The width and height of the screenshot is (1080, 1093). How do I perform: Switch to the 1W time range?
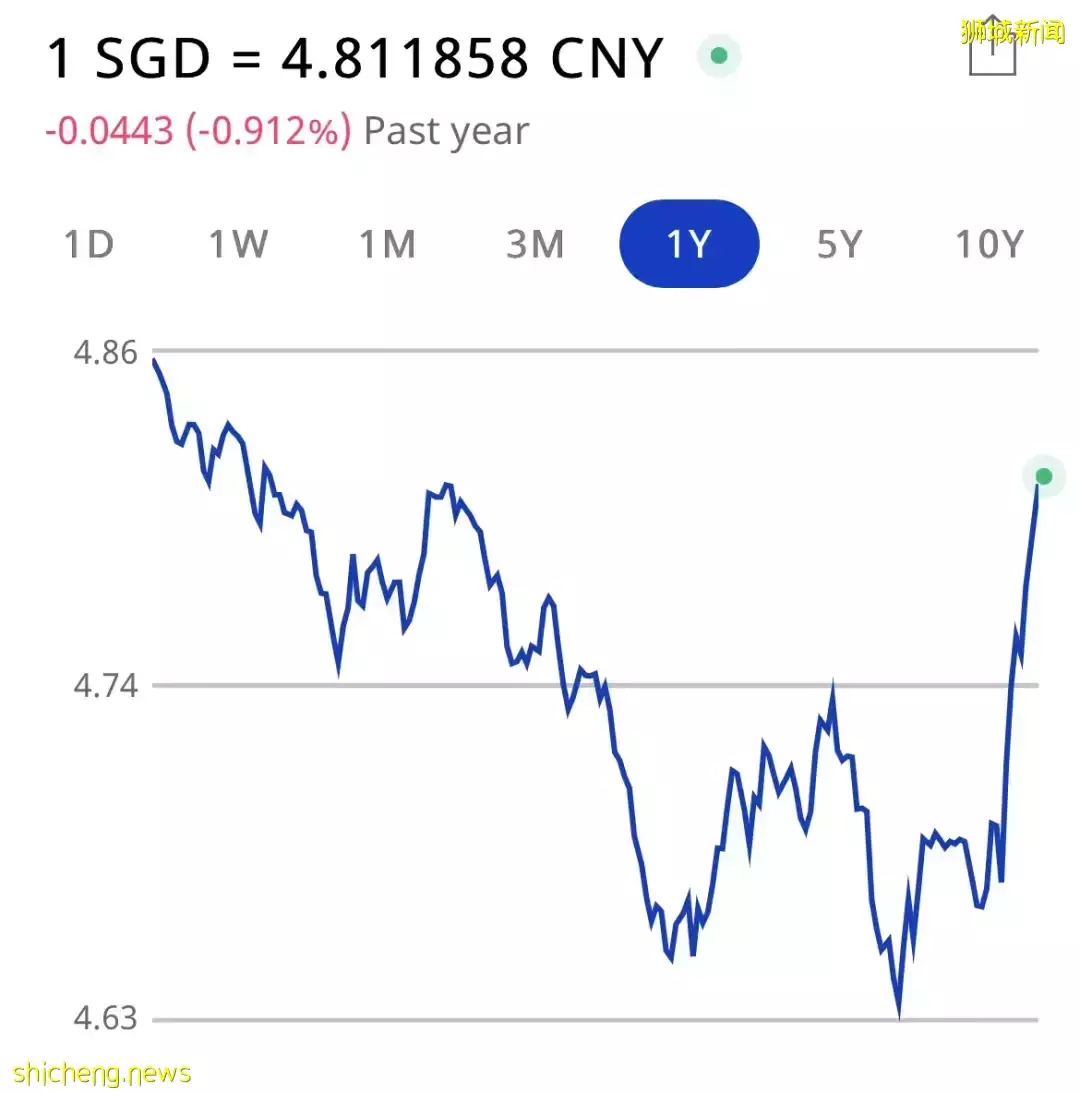click(x=238, y=243)
